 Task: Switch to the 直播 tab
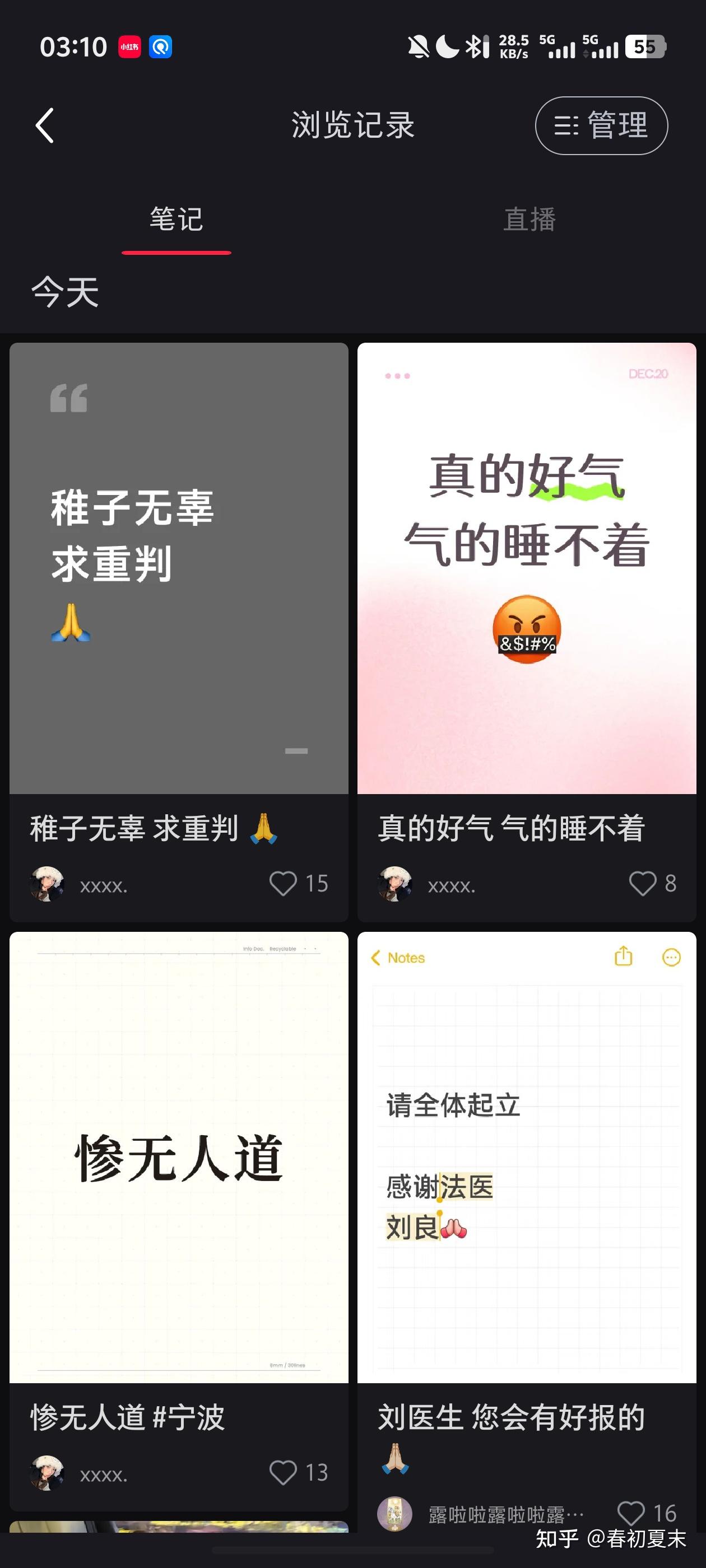point(529,221)
